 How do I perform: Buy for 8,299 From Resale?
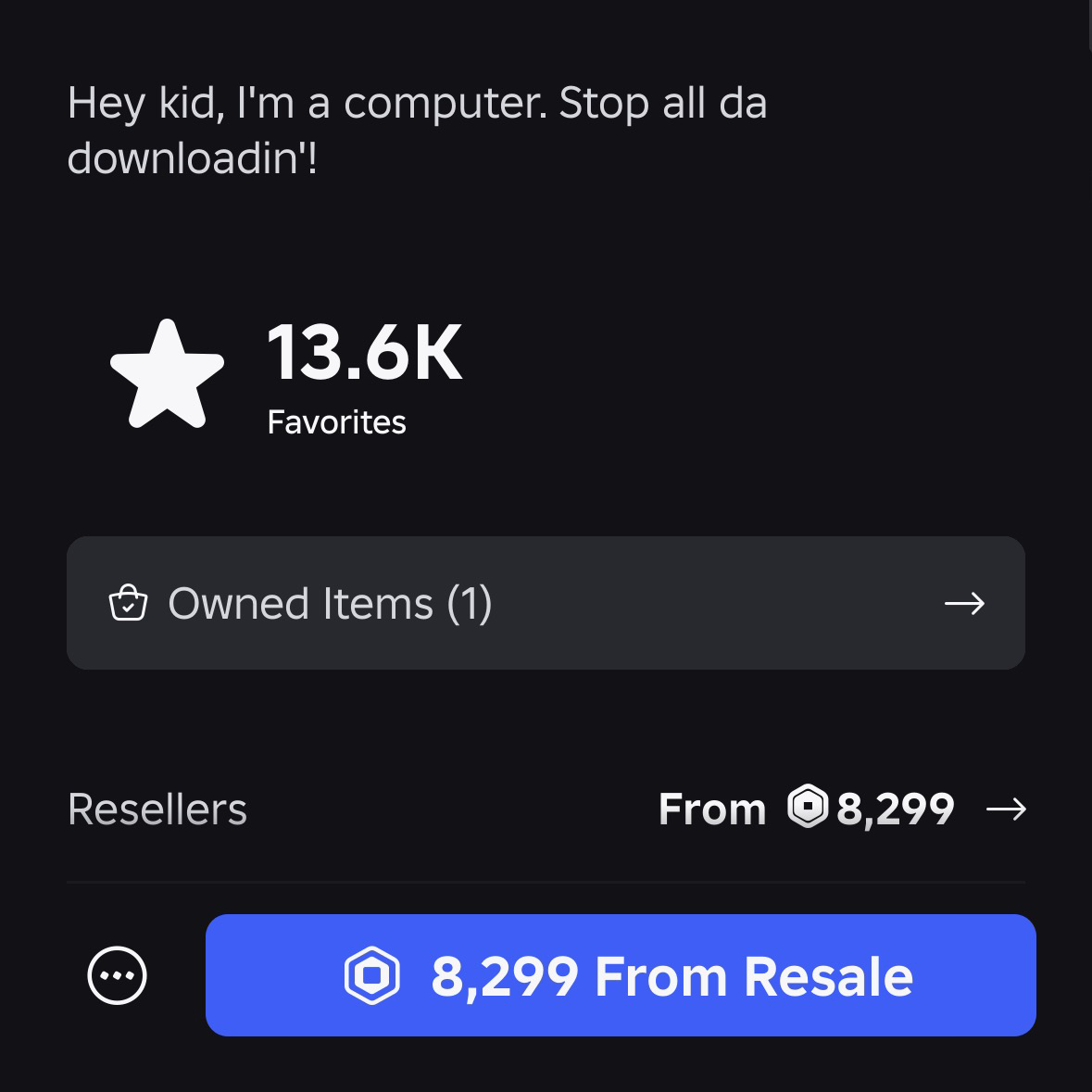621,975
